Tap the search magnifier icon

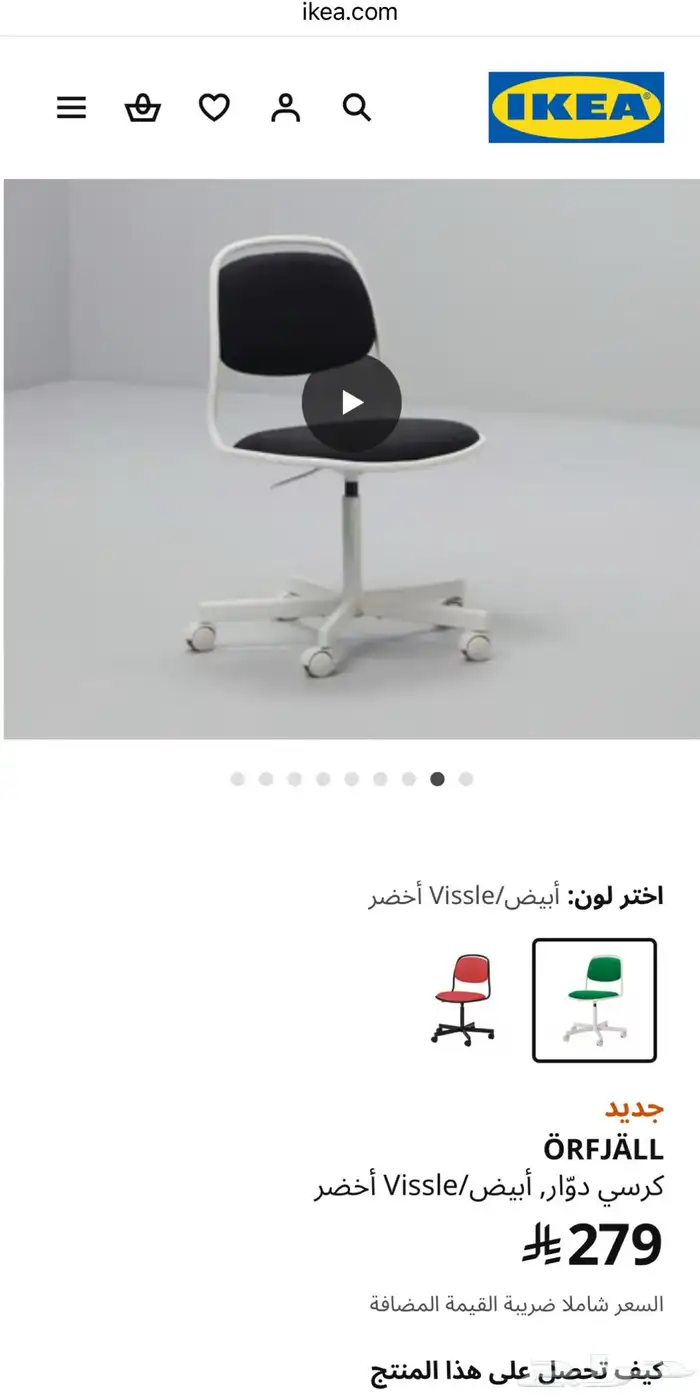click(357, 108)
